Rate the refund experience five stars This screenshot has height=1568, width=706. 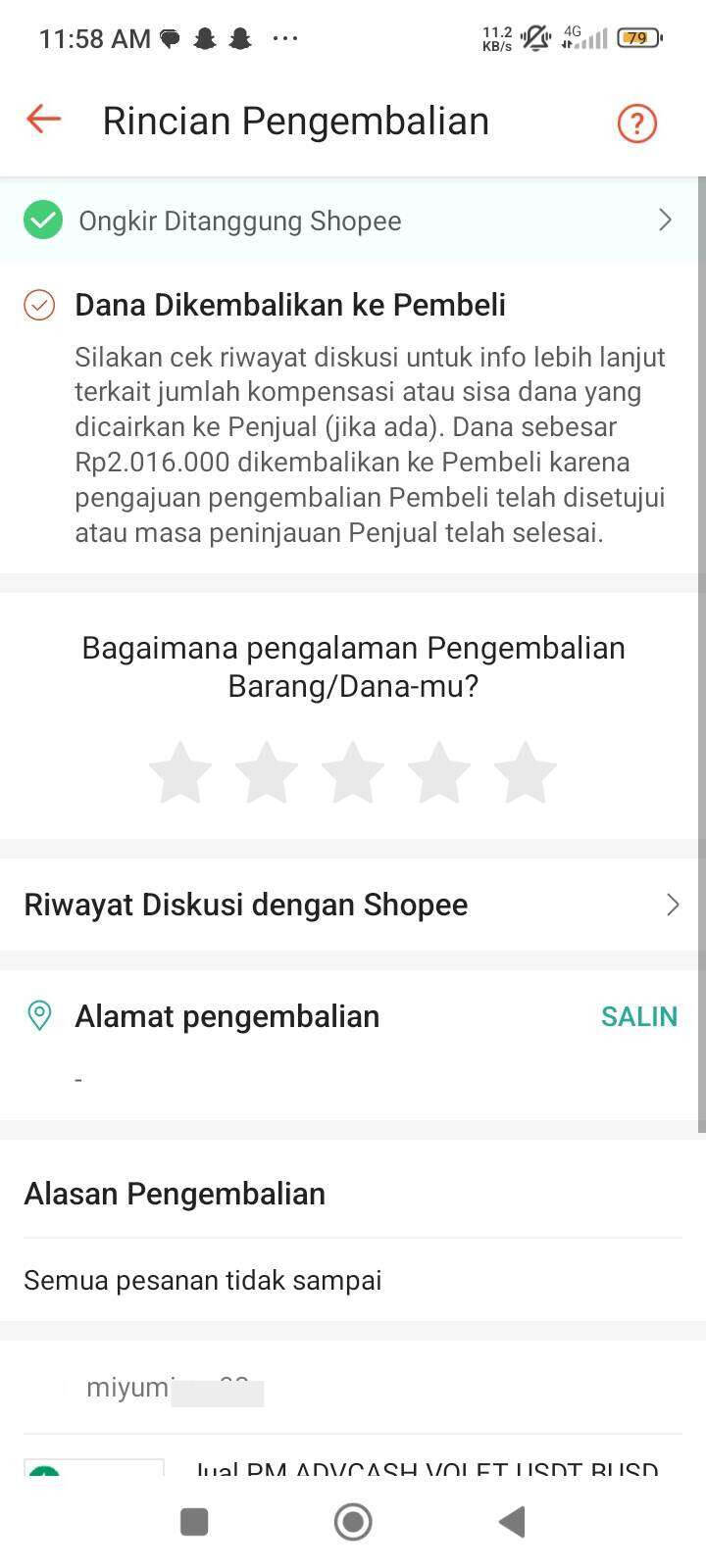point(526,772)
